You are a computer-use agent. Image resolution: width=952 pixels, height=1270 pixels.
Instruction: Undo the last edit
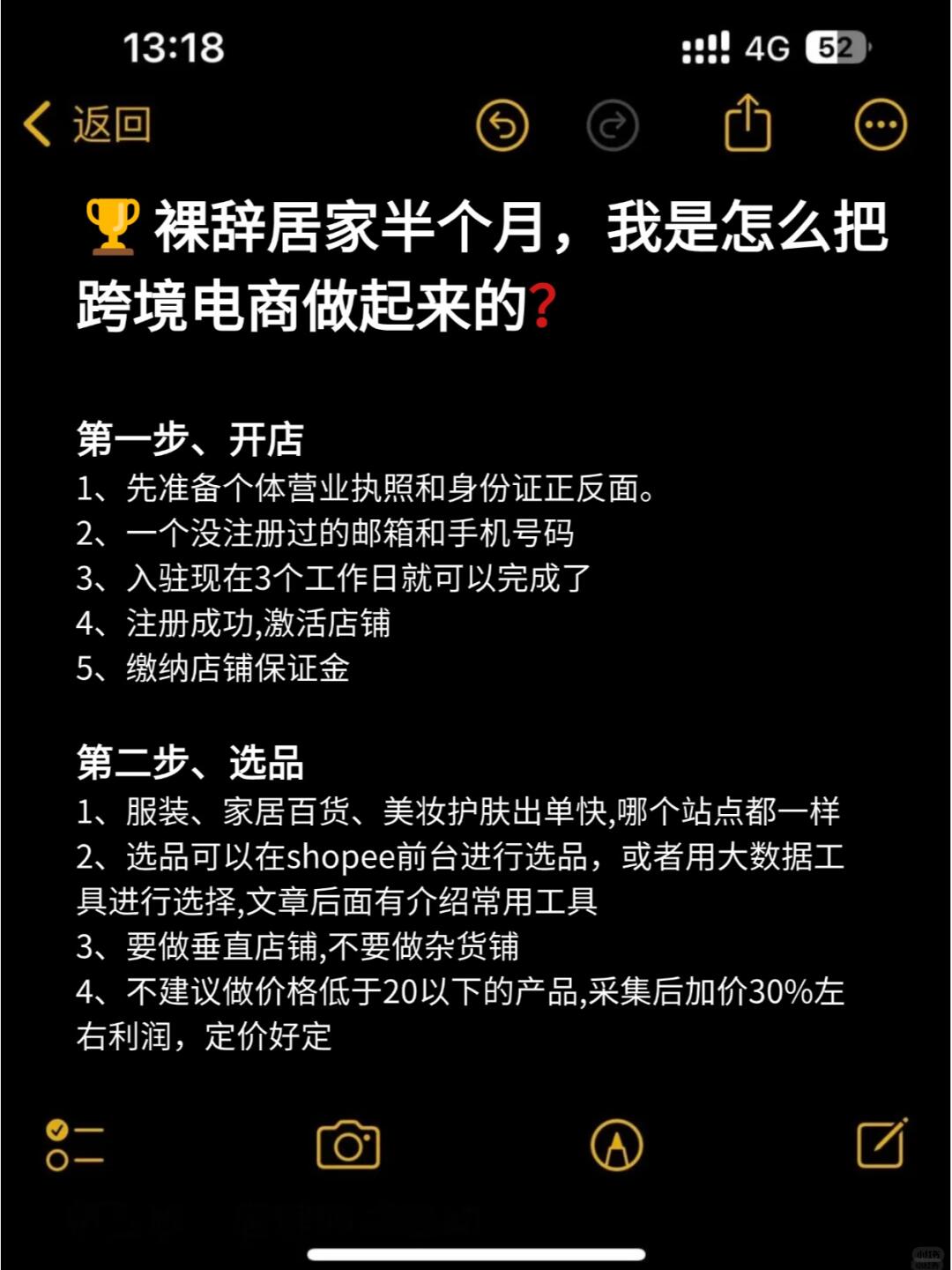502,125
